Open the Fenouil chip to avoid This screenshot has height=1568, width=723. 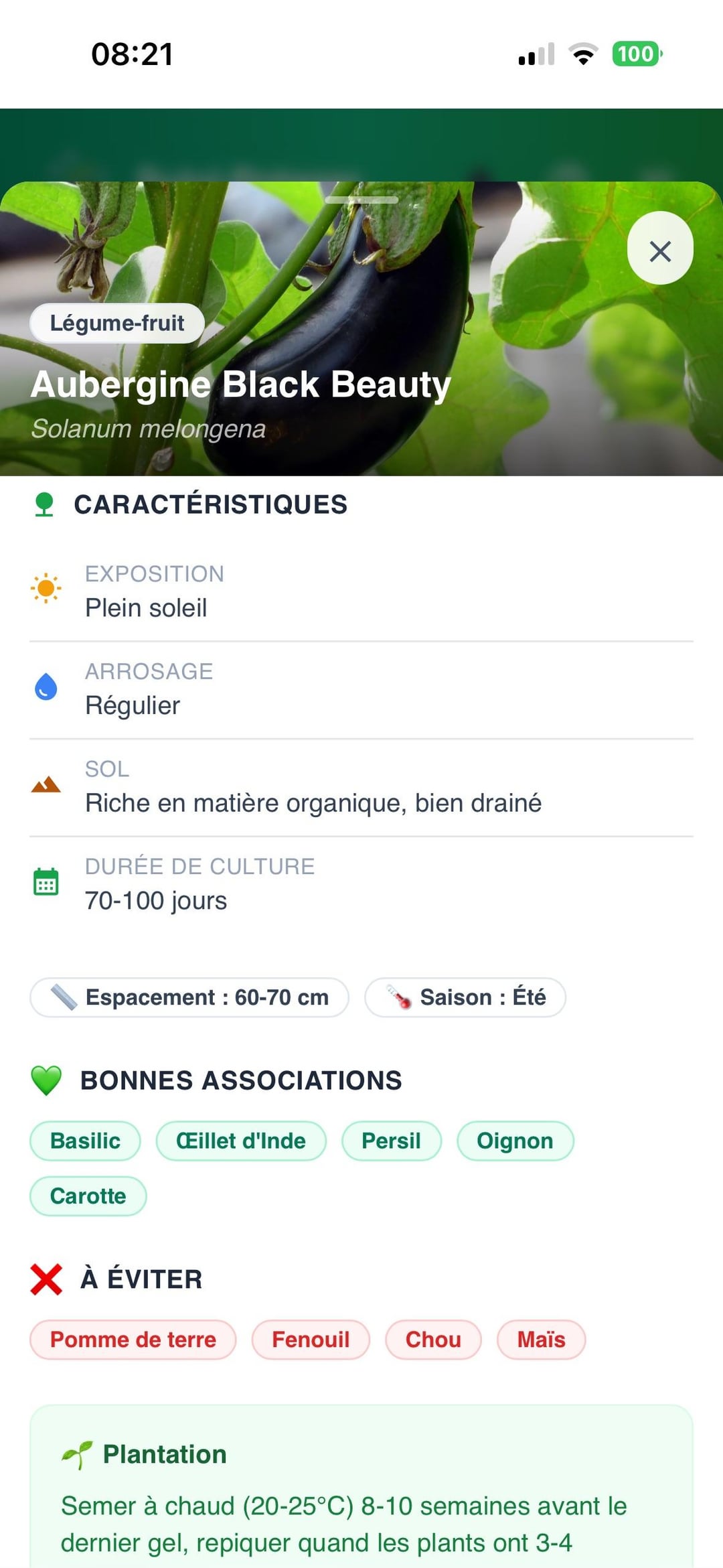(x=311, y=1340)
